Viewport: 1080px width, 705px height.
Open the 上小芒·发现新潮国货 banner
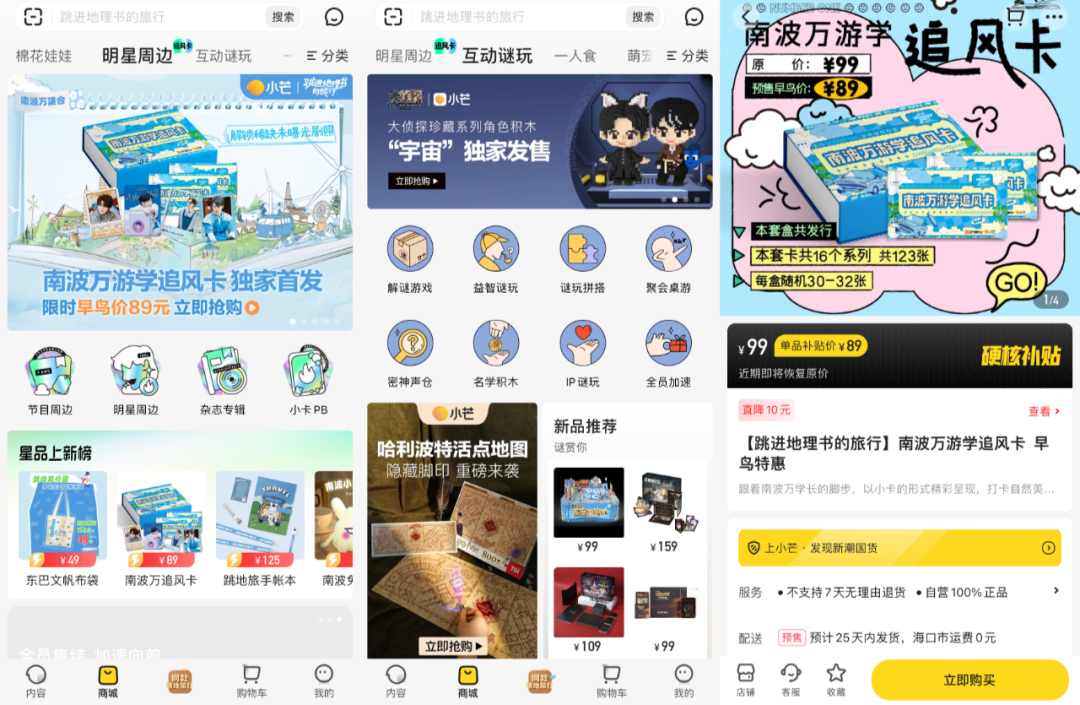pyautogui.click(x=897, y=547)
